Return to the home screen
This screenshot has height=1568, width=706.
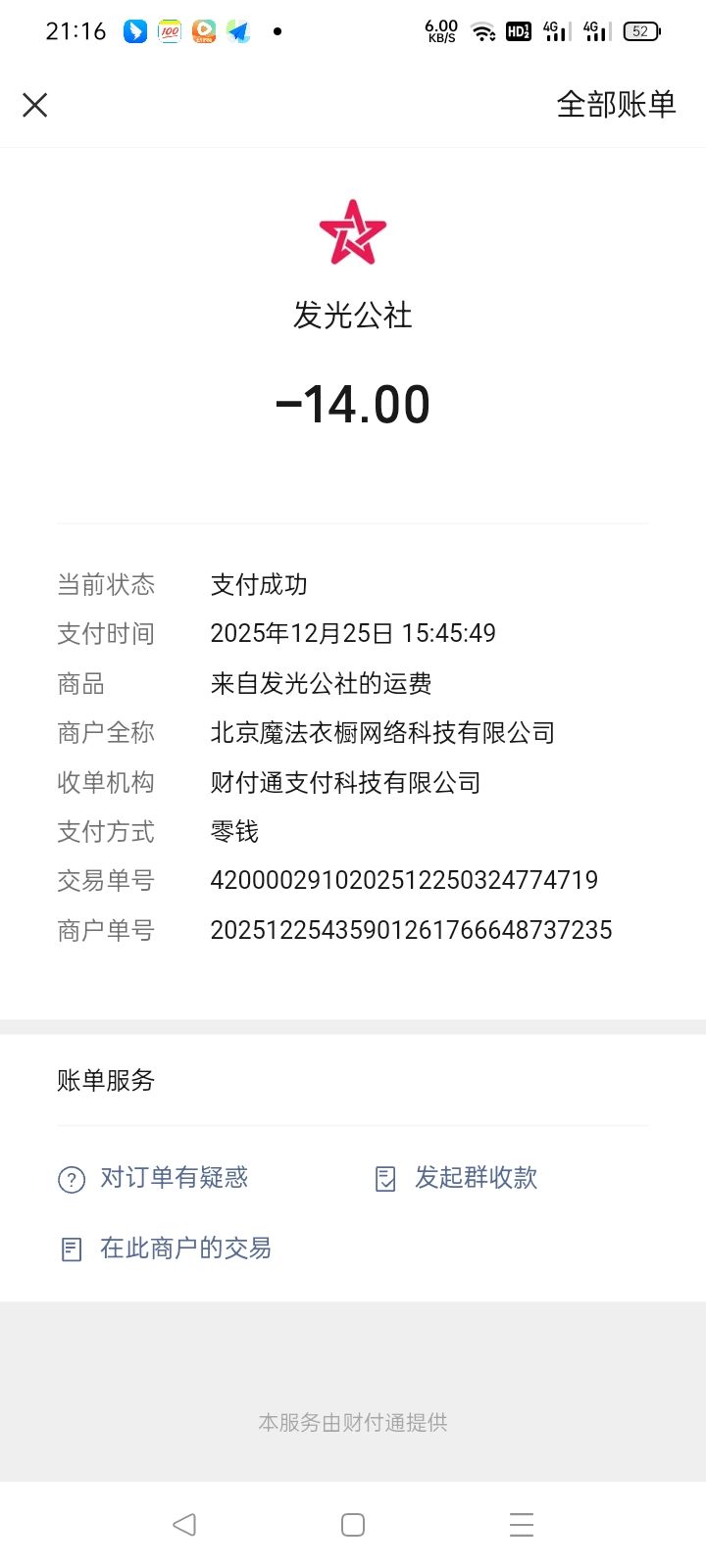(353, 1524)
